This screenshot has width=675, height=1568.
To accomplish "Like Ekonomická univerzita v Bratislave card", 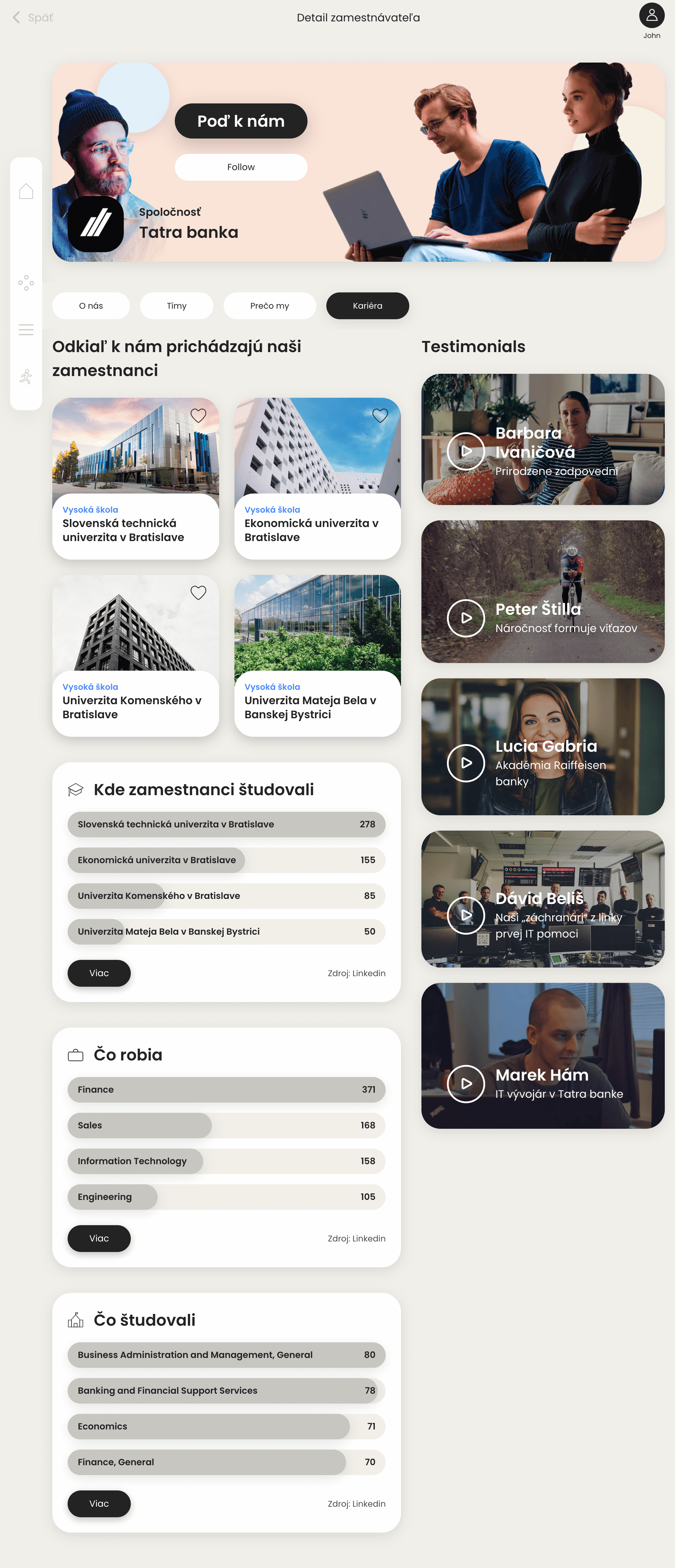I will click(380, 416).
